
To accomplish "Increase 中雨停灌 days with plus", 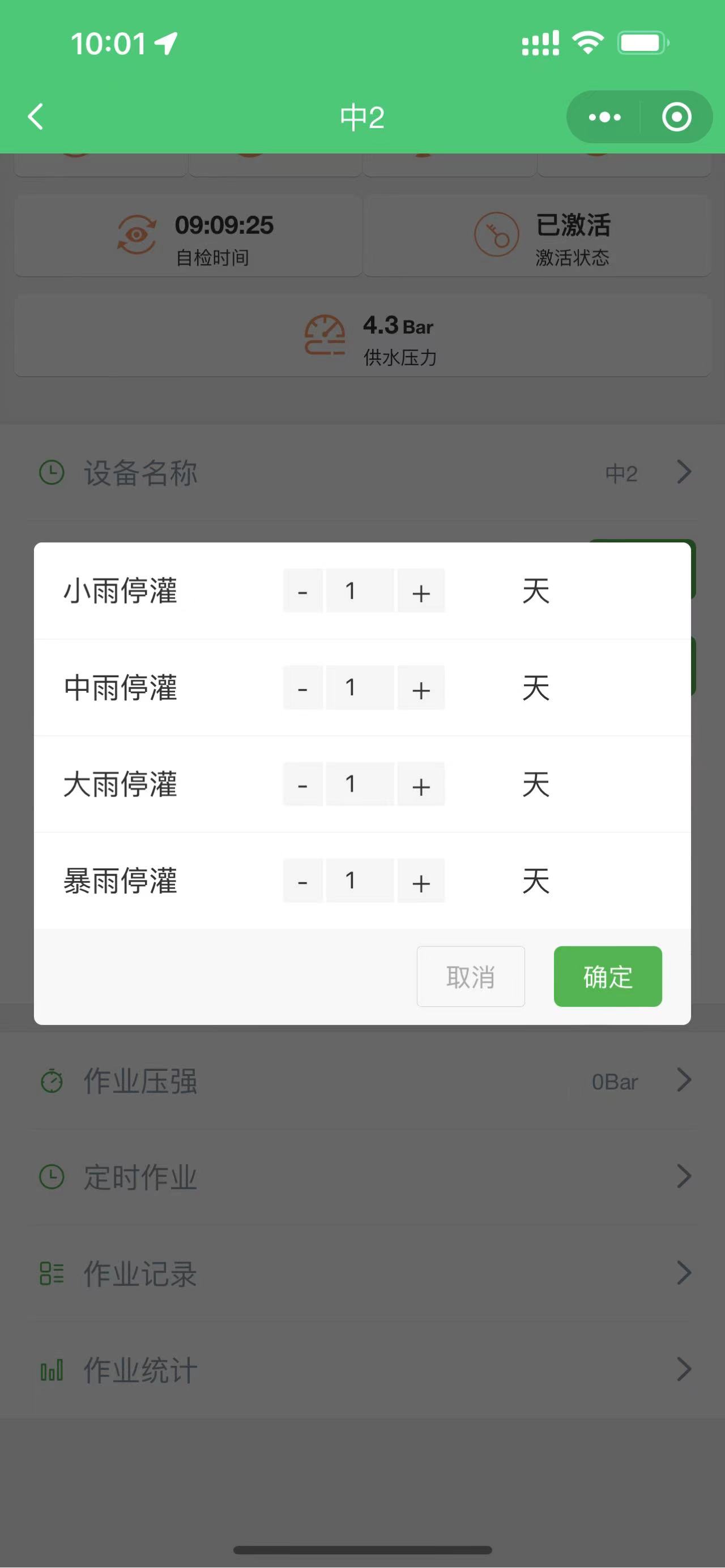I will pos(421,687).
